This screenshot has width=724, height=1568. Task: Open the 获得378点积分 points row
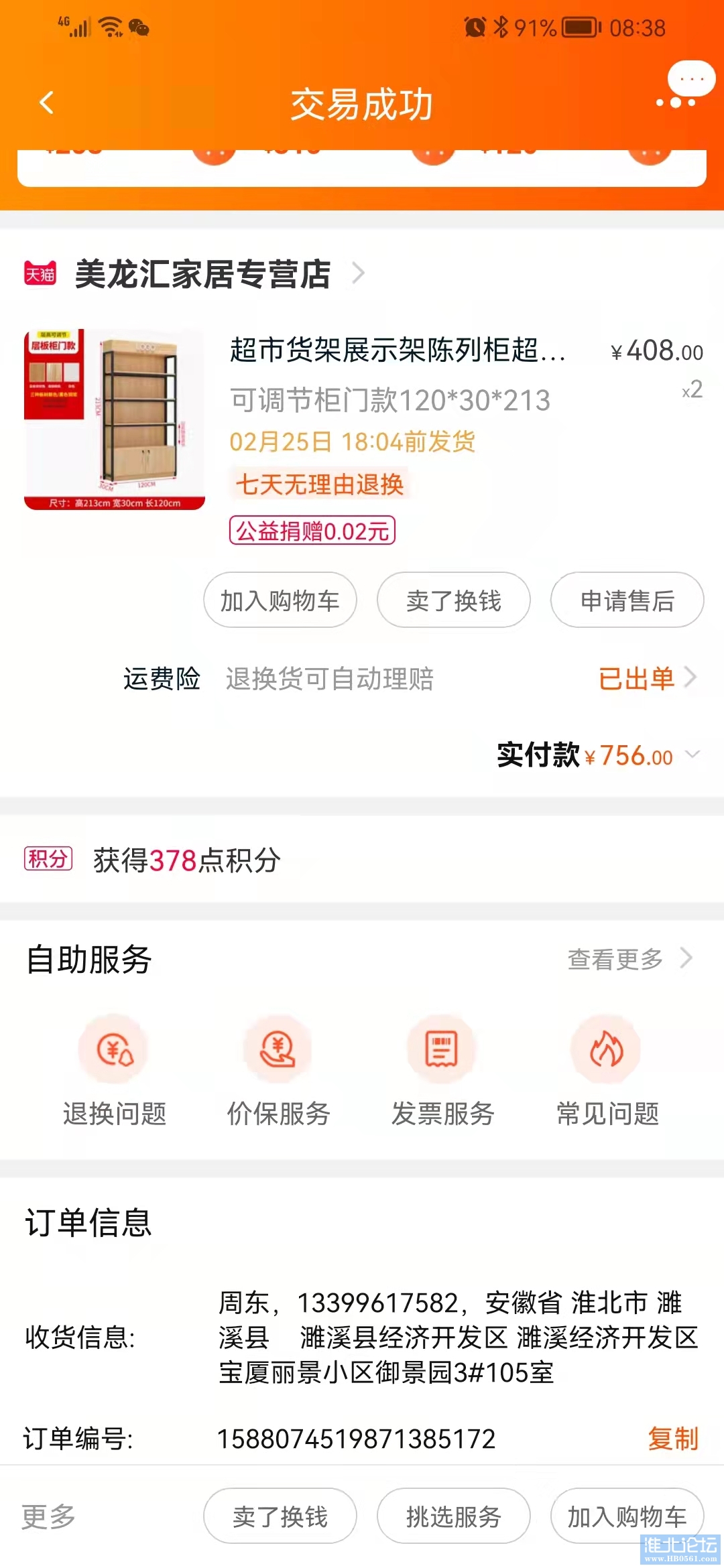coord(188,860)
